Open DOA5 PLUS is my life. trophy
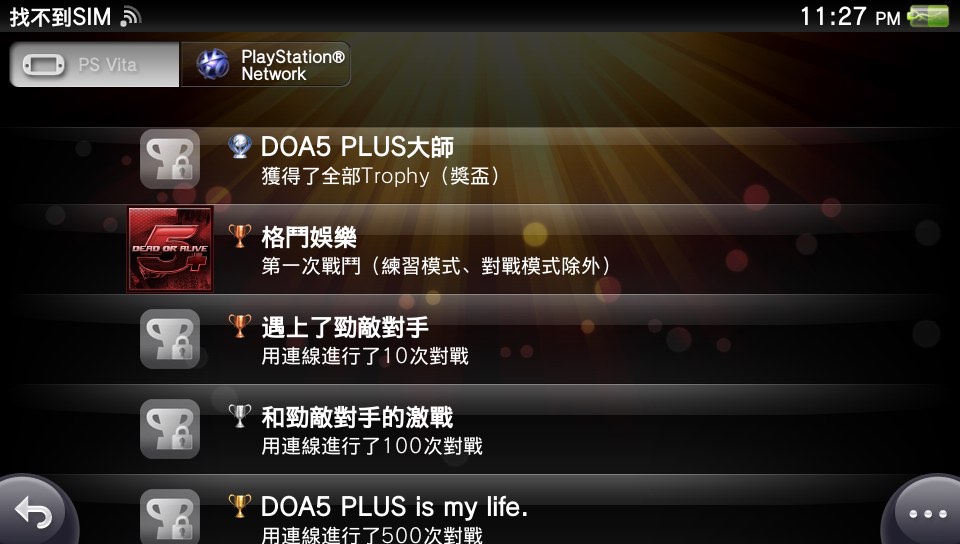The image size is (960, 544). pos(480,515)
